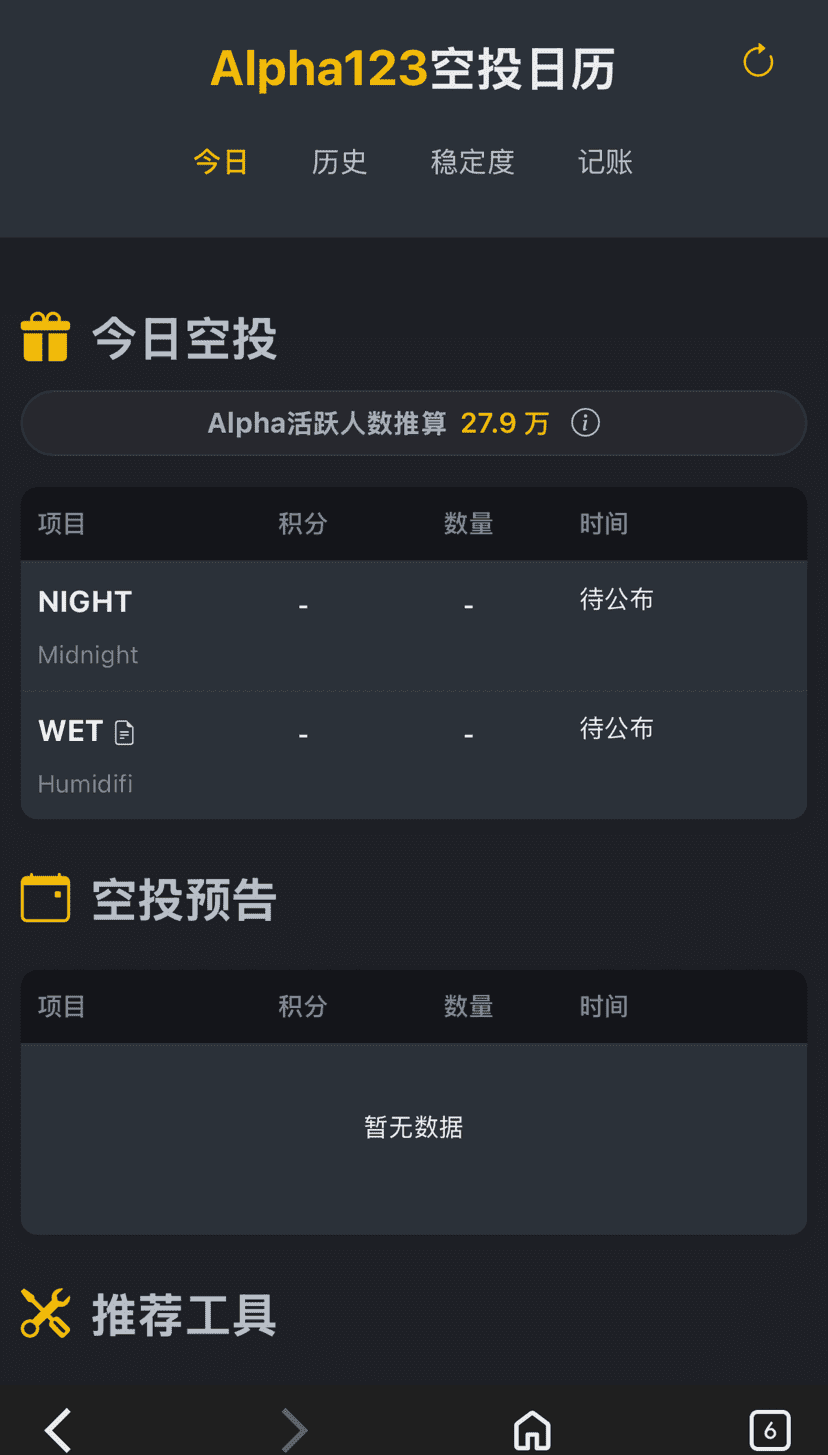This screenshot has height=1455, width=828.
Task: Open the 稳定度 tab
Action: pos(473,162)
